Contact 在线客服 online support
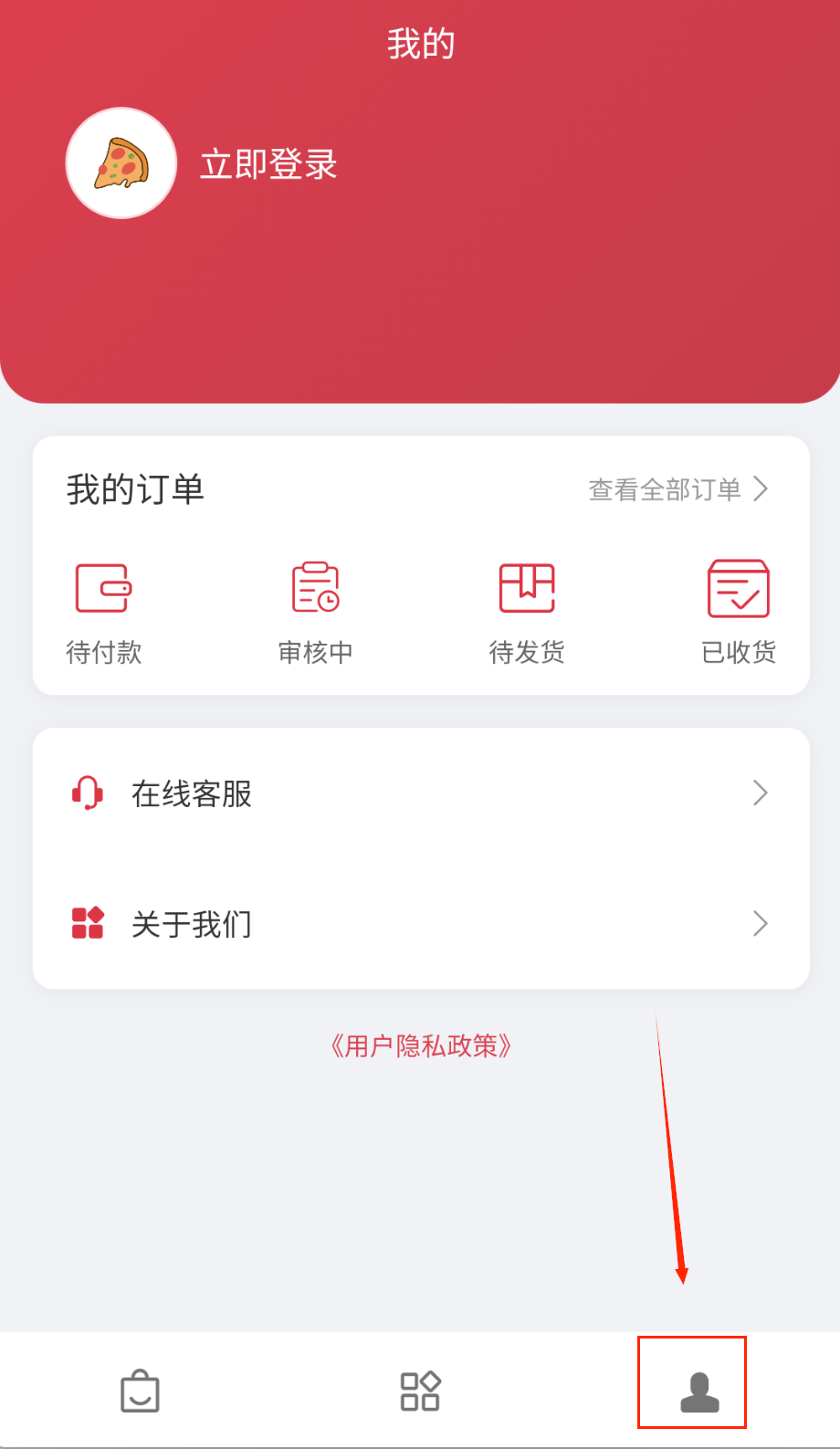 [x=420, y=793]
